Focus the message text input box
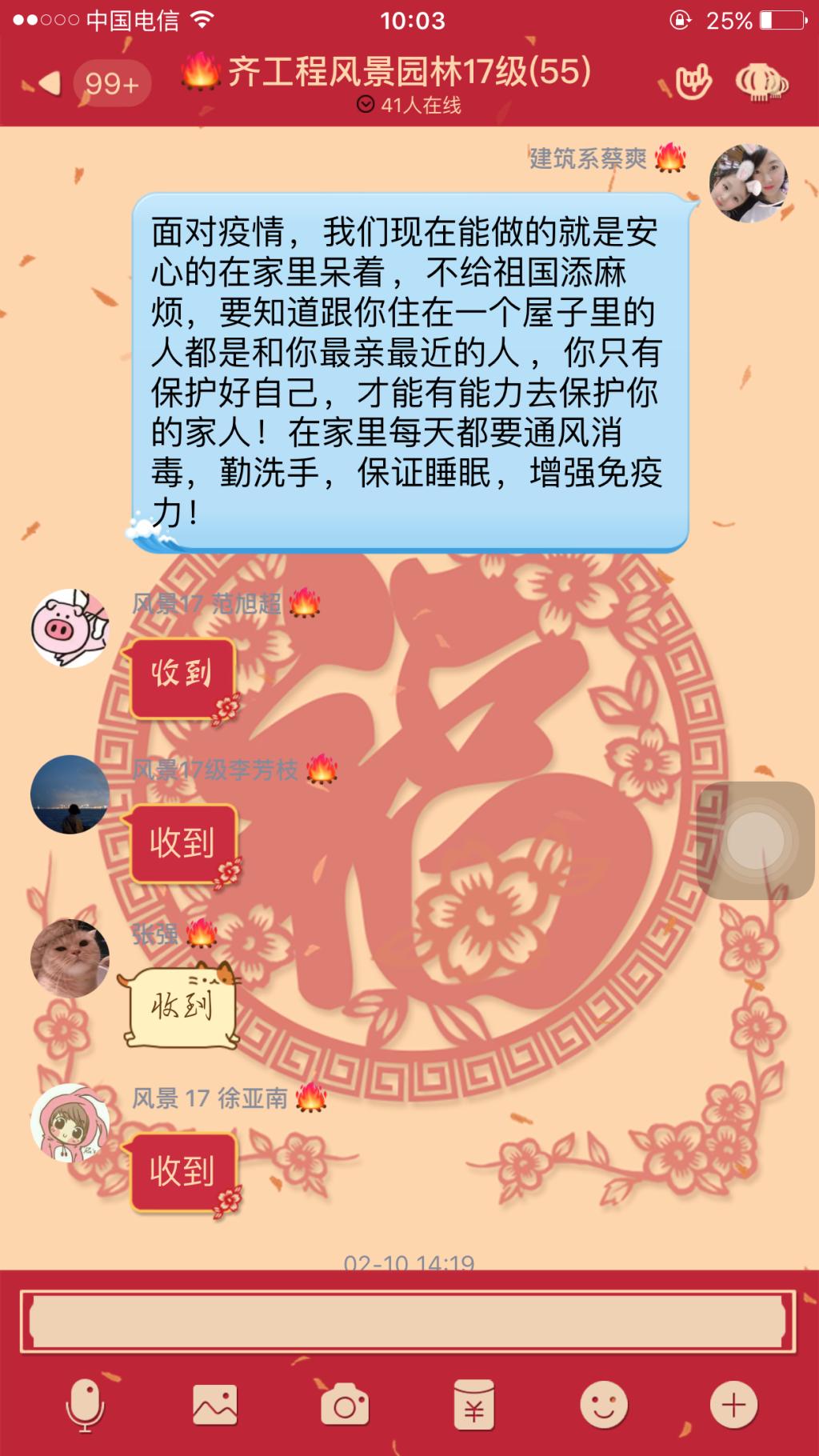The image size is (819, 1456). tap(408, 1321)
